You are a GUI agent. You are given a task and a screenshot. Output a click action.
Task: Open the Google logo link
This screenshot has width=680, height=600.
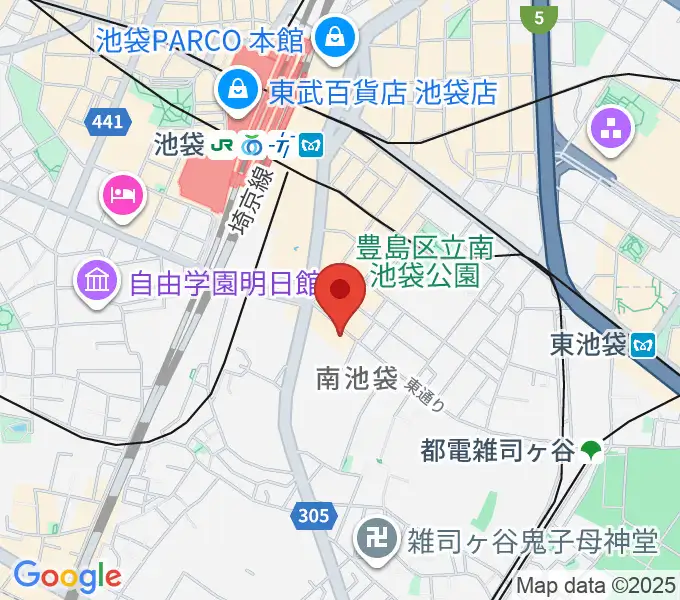pyautogui.click(x=67, y=576)
